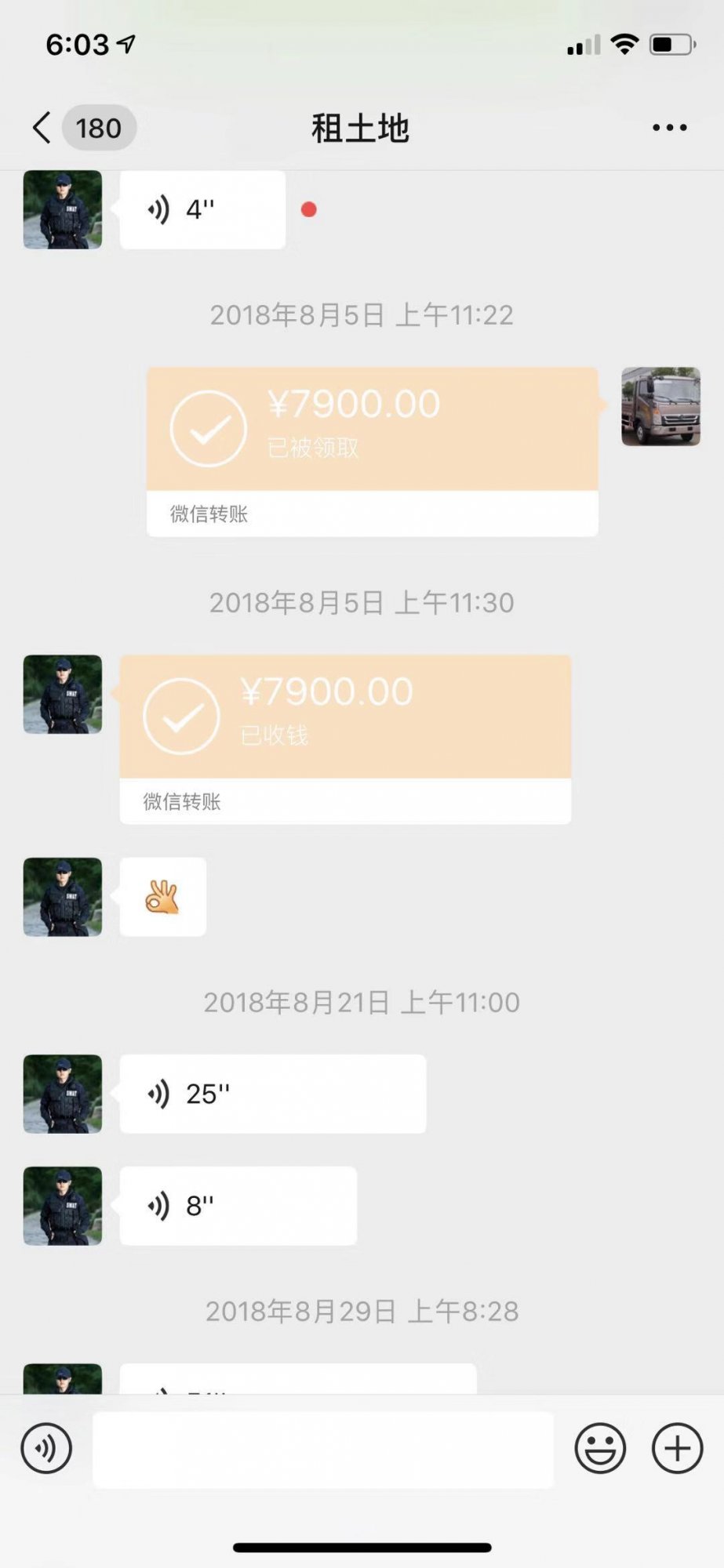Image resolution: width=724 pixels, height=1568 pixels.
Task: Switch to voice input mode
Action: [46, 1449]
